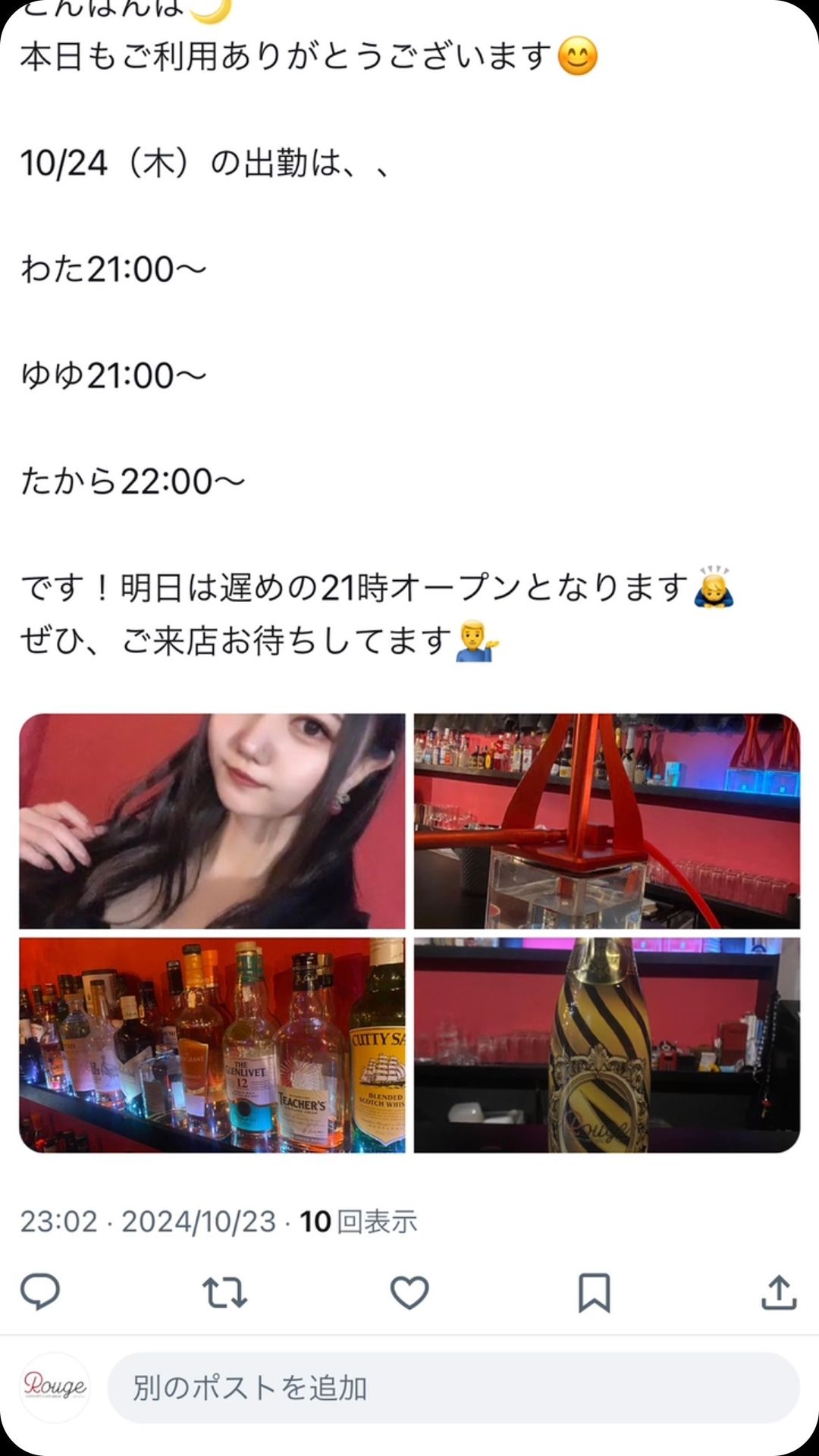Share this post
819x1456 pixels.
(x=779, y=1292)
